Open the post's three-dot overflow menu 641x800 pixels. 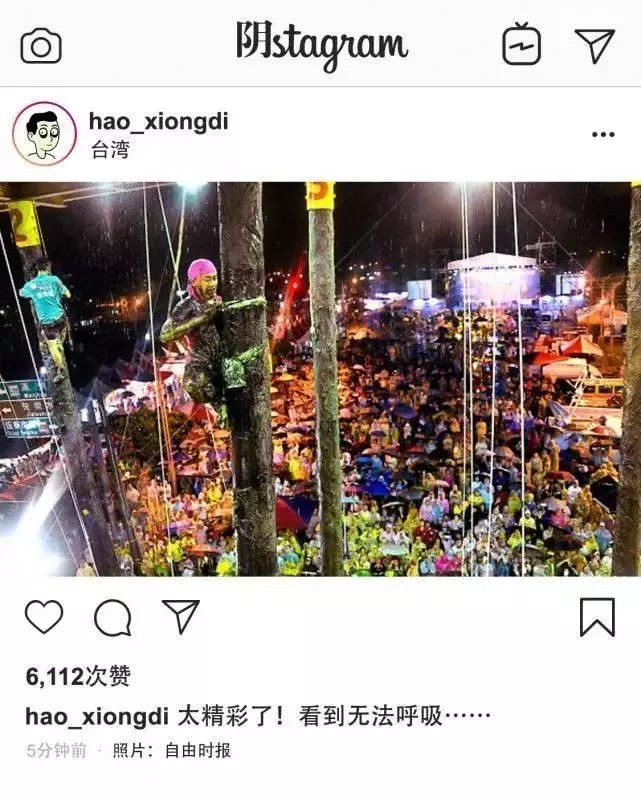603,134
